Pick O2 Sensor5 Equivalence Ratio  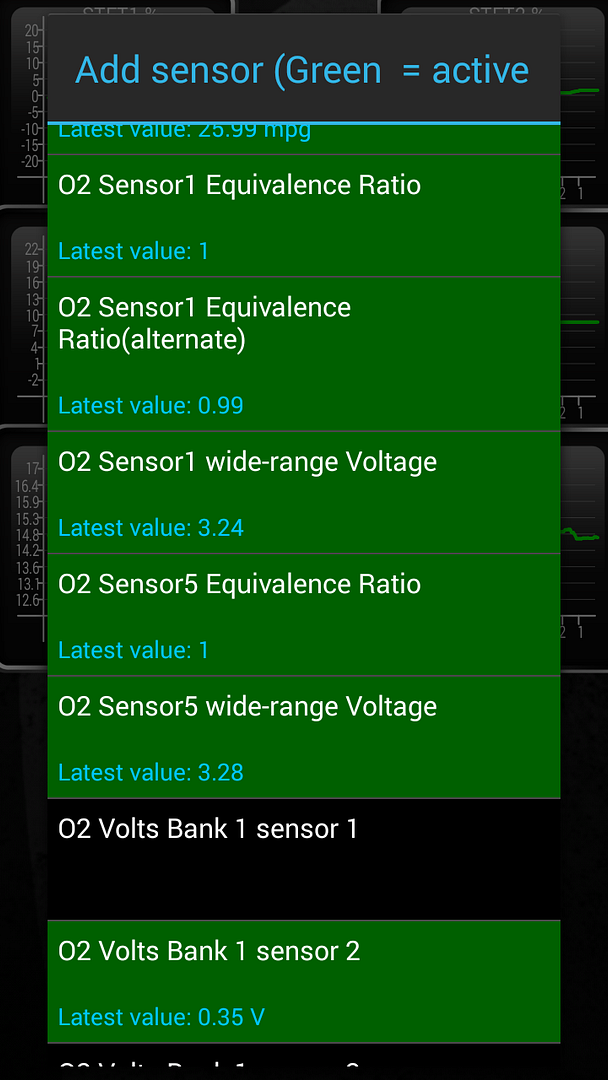(303, 615)
